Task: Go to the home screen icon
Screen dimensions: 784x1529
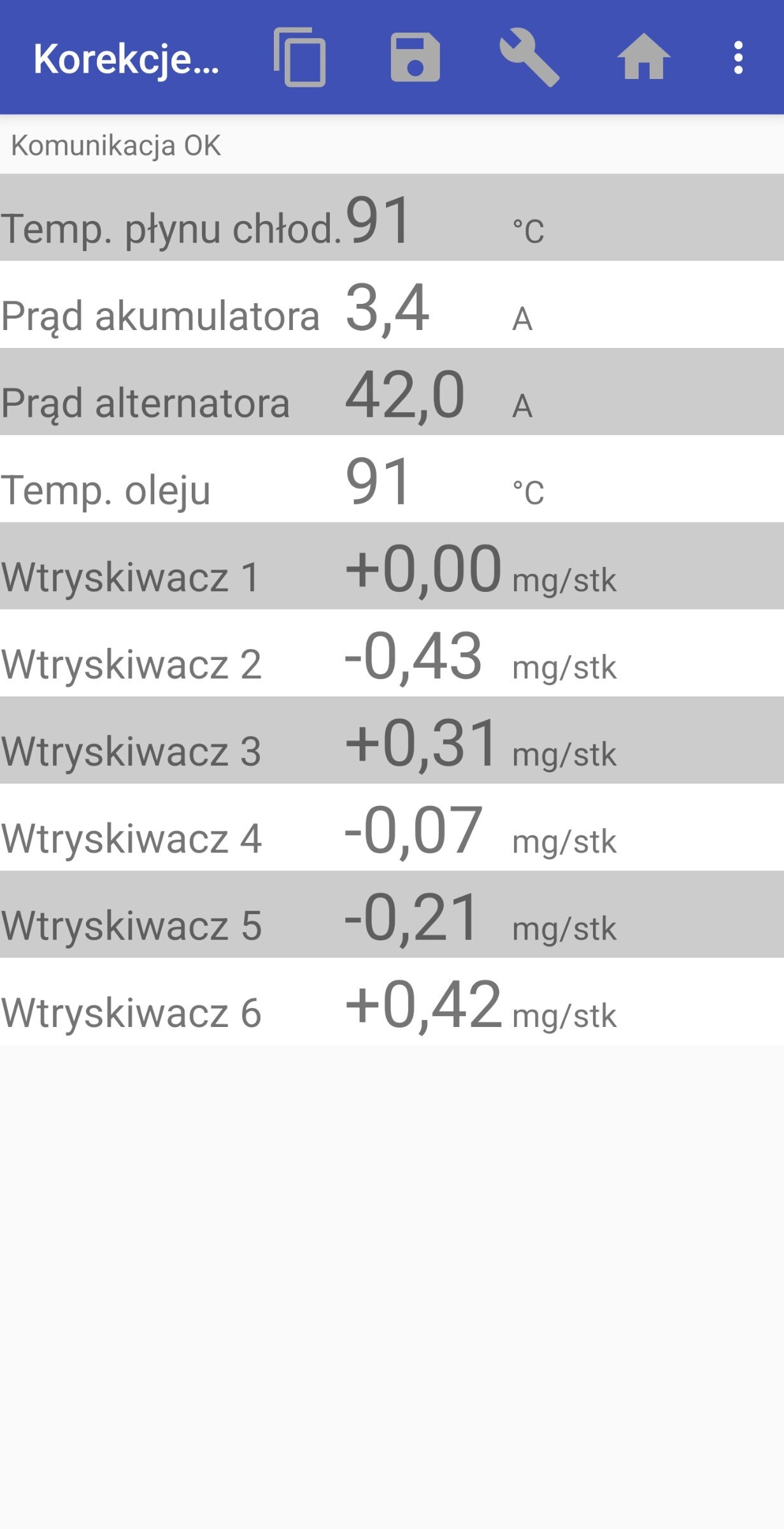Action: [x=644, y=57]
